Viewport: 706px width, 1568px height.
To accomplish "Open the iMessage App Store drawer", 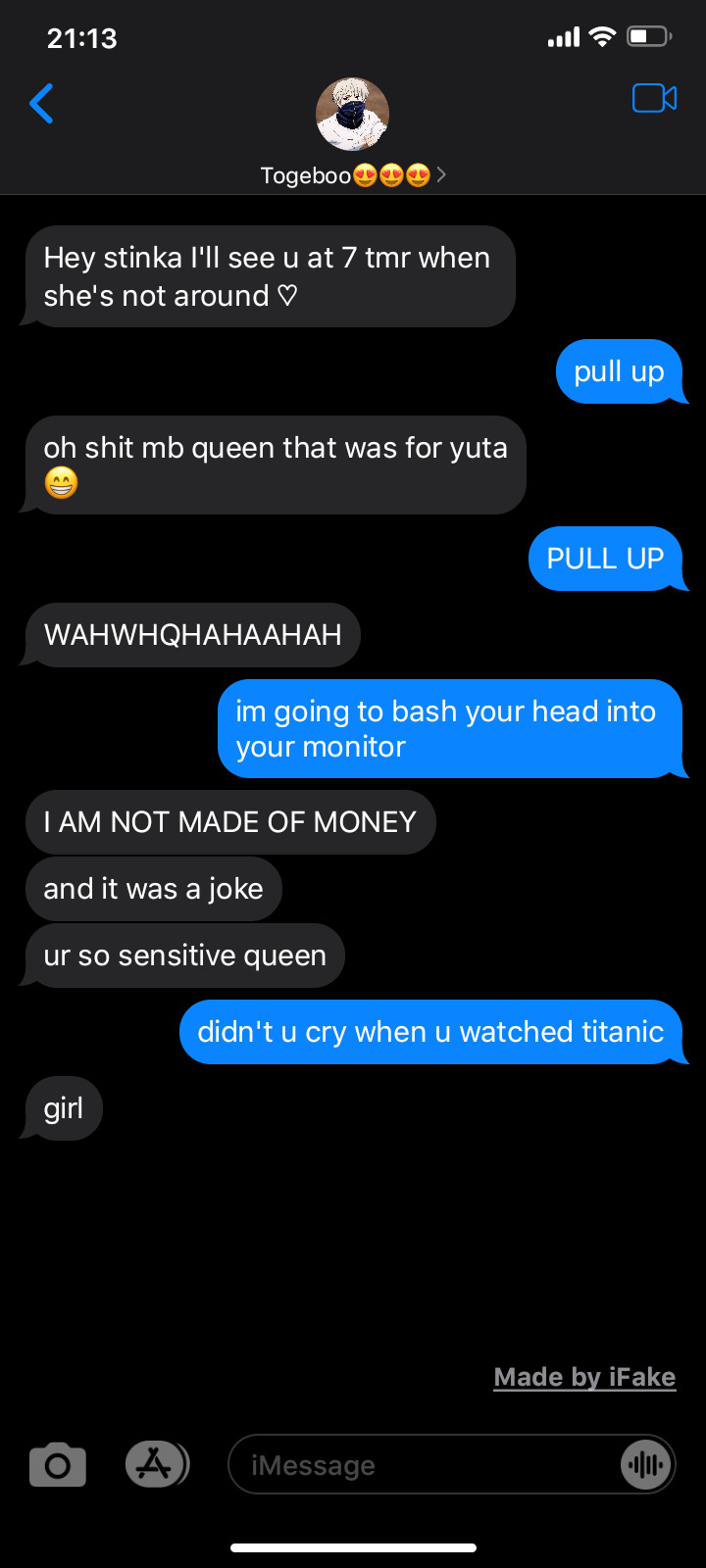I will pyautogui.click(x=156, y=1465).
